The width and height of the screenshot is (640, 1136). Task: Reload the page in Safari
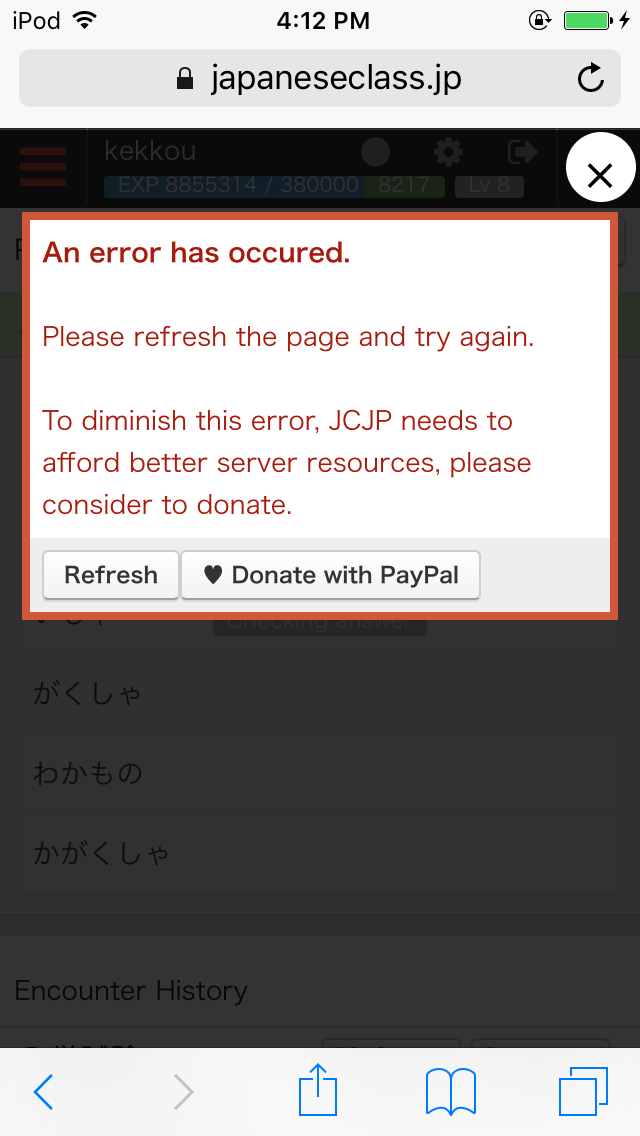click(x=591, y=79)
